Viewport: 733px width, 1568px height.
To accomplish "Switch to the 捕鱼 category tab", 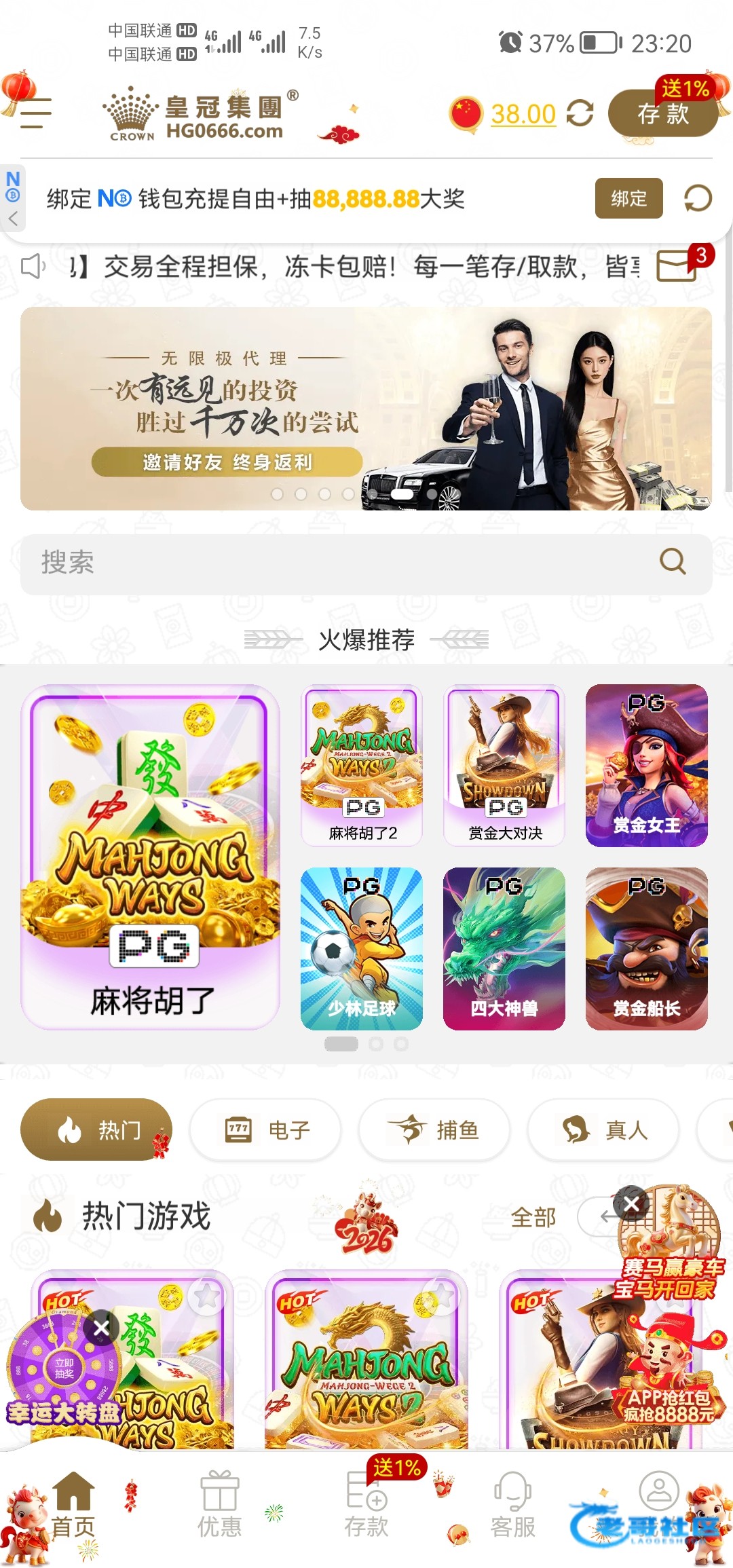I will coord(434,1130).
